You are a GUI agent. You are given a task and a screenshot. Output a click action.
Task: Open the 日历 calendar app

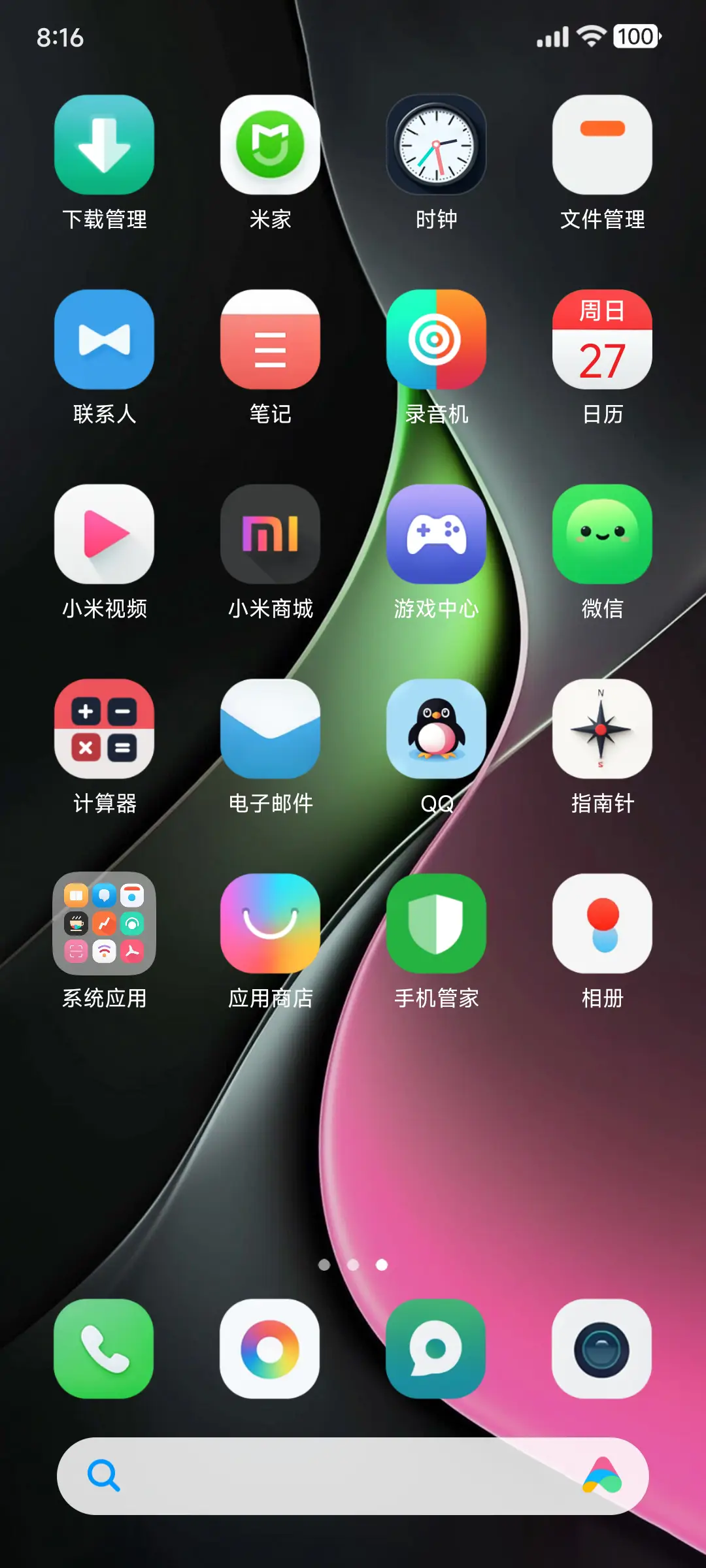[602, 340]
